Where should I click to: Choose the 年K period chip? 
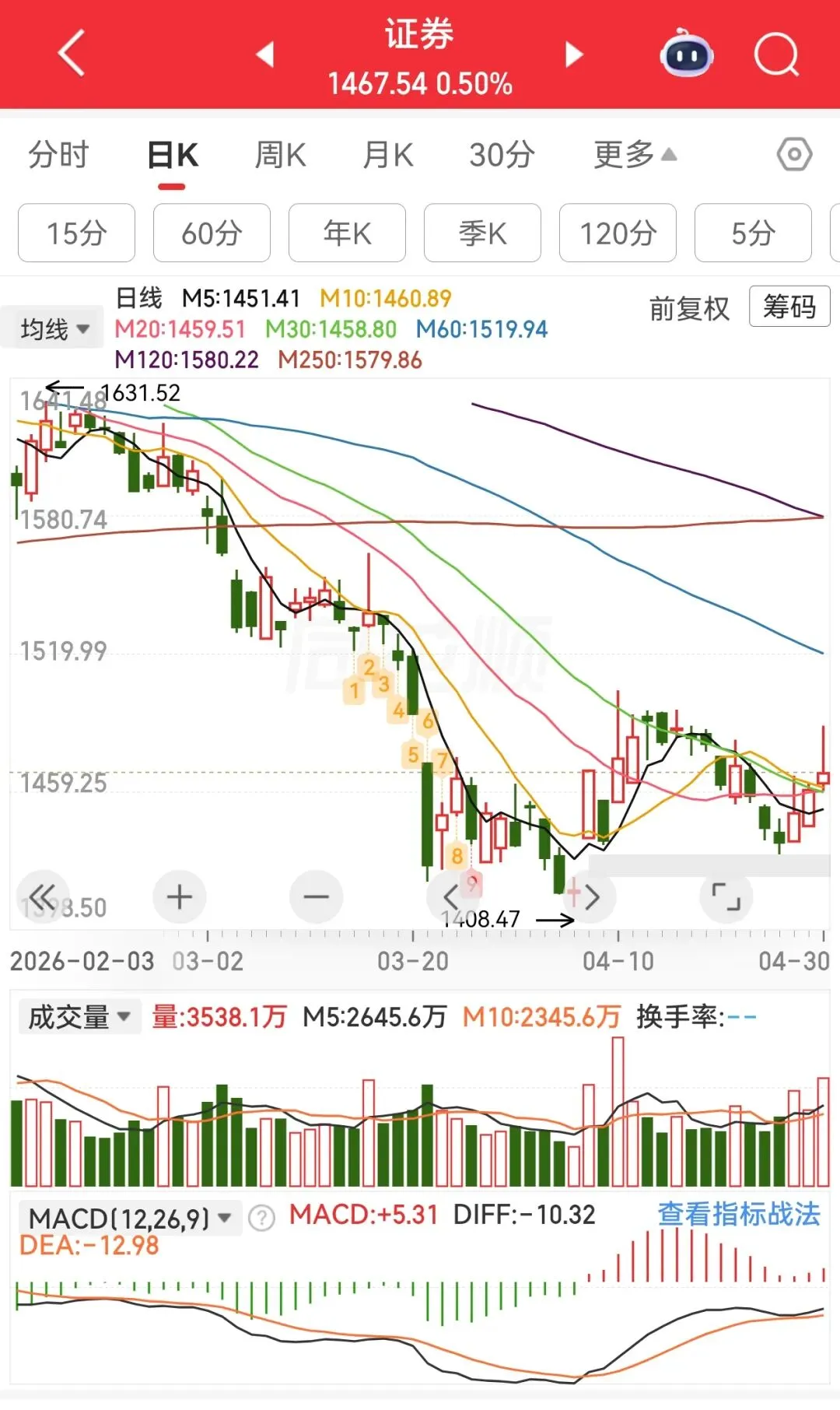point(347,233)
